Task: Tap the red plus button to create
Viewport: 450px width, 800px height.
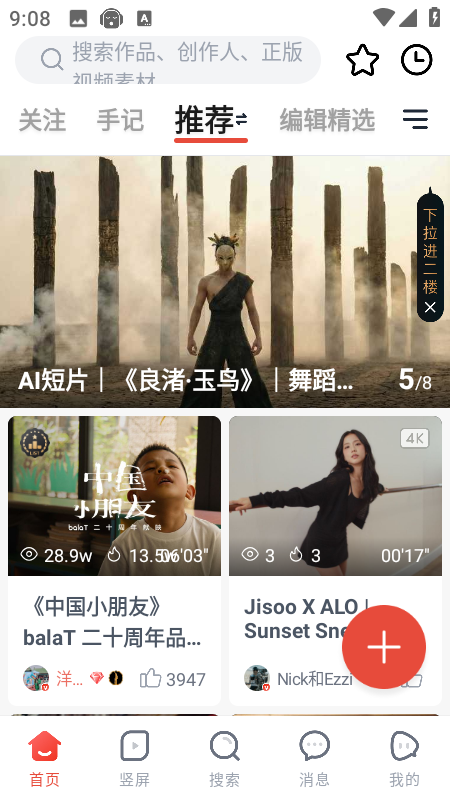Action: [384, 646]
